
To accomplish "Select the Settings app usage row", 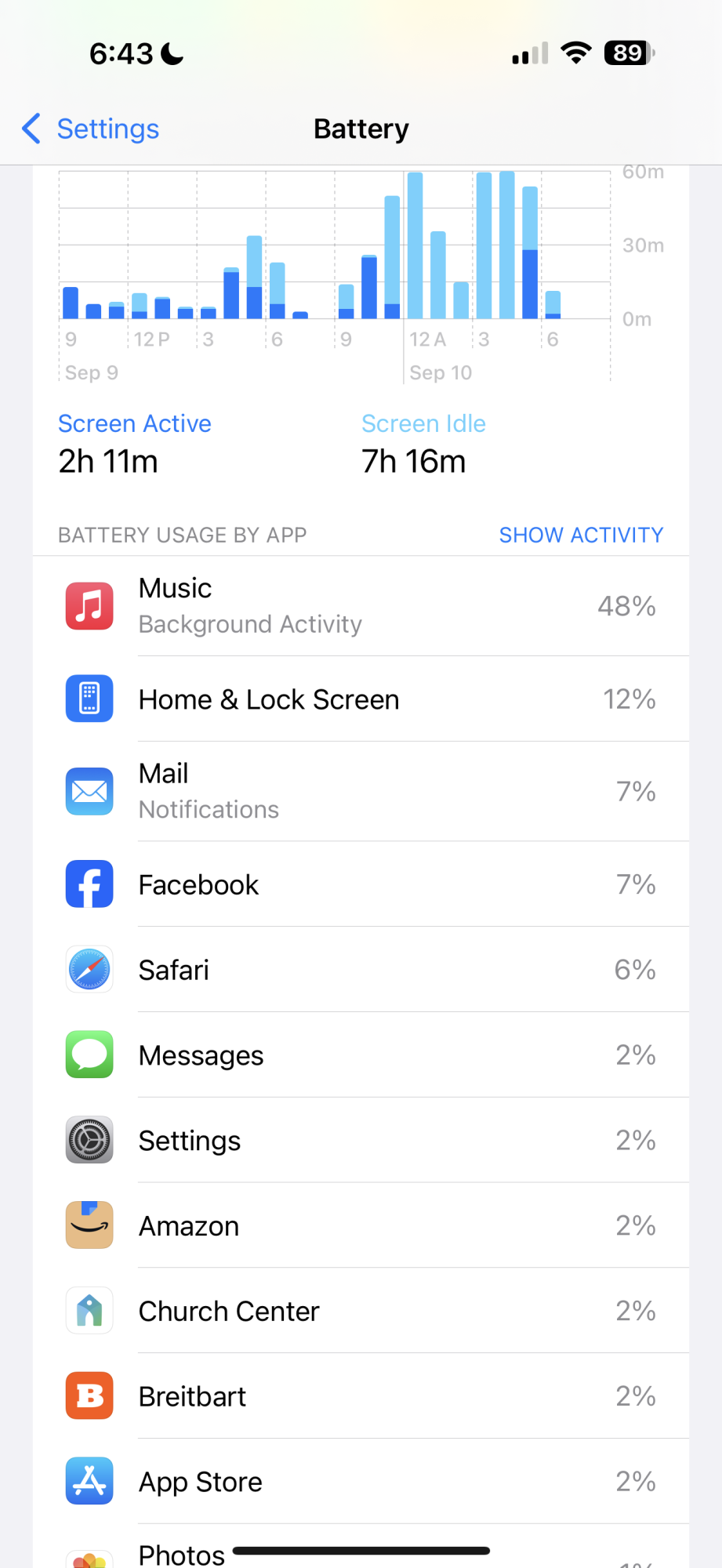I will [x=361, y=1140].
